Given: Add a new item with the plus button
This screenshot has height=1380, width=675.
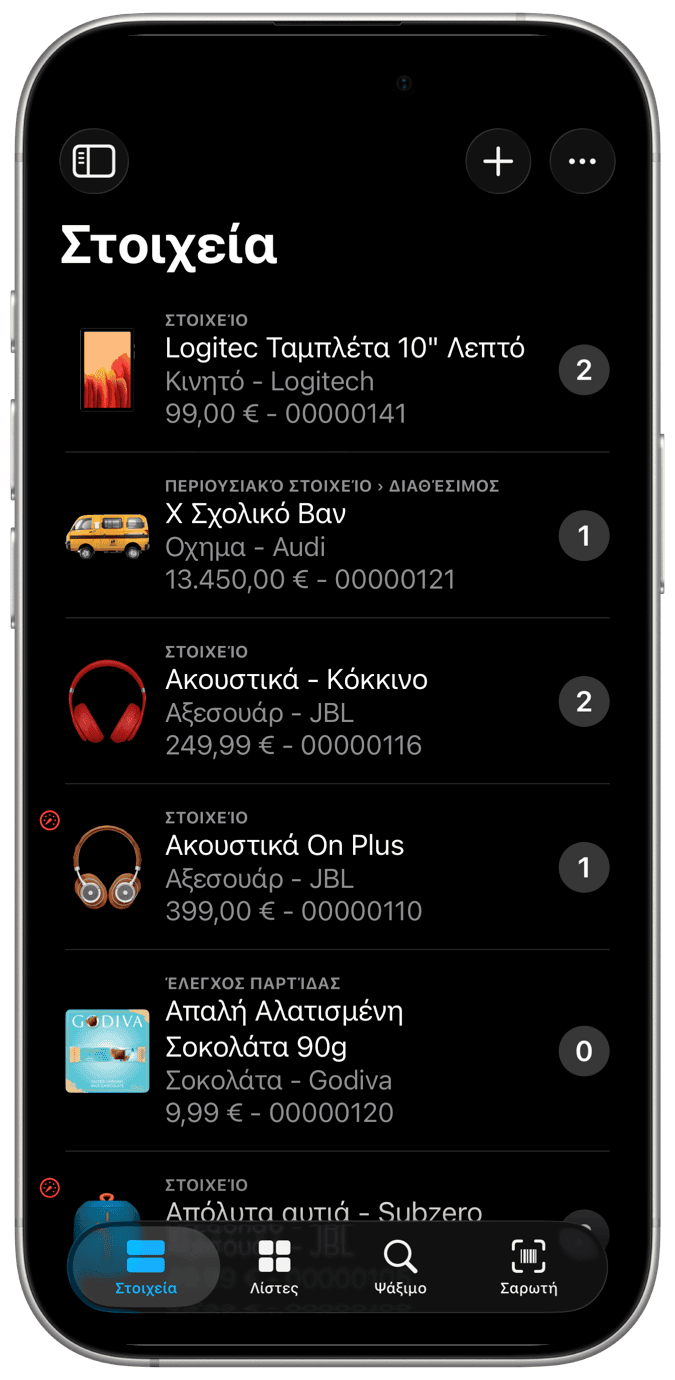Looking at the screenshot, I should click(498, 161).
